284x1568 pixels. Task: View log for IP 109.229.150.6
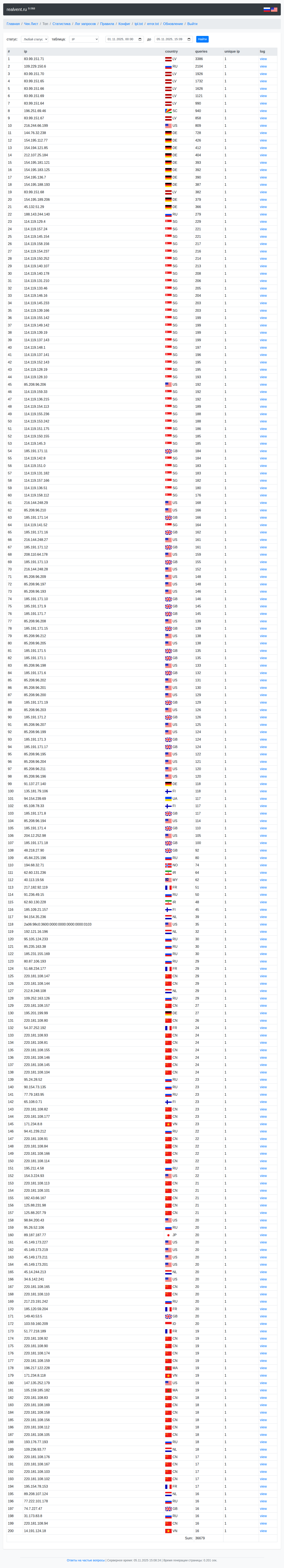263,66
